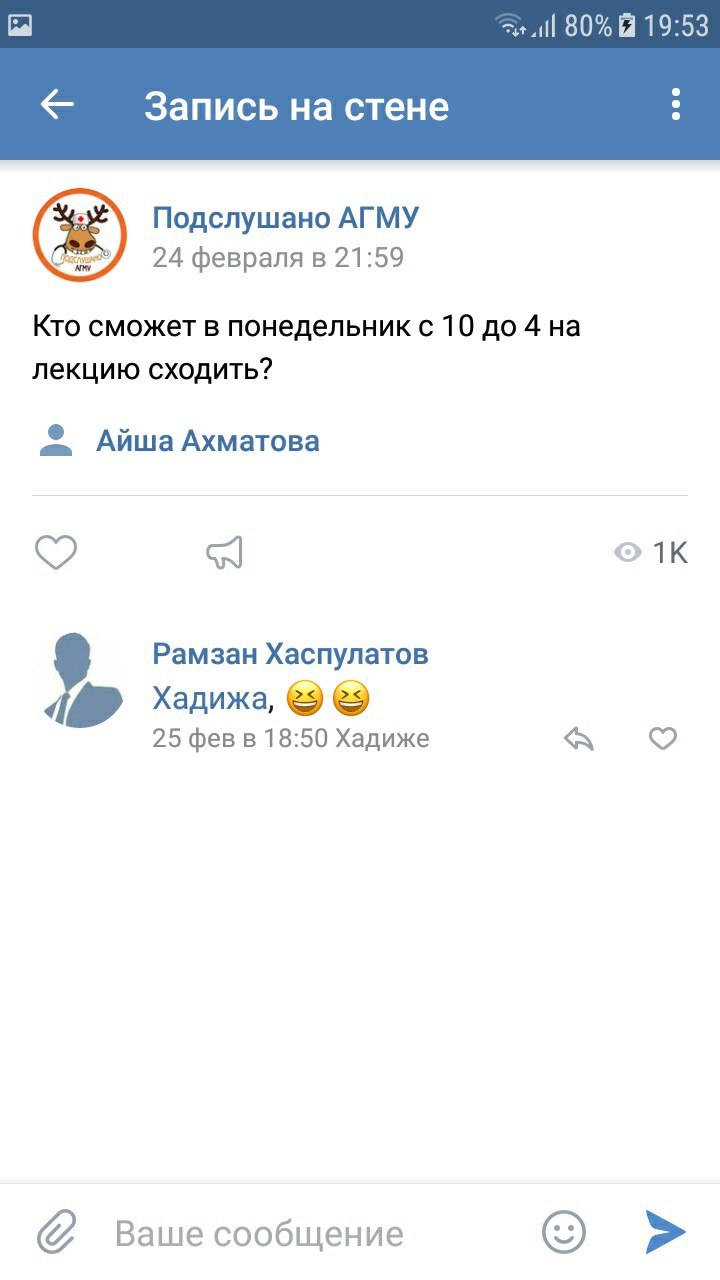Screen dimensions: 720x1280
Task: Share the post via megaphone icon
Action: click(x=225, y=552)
